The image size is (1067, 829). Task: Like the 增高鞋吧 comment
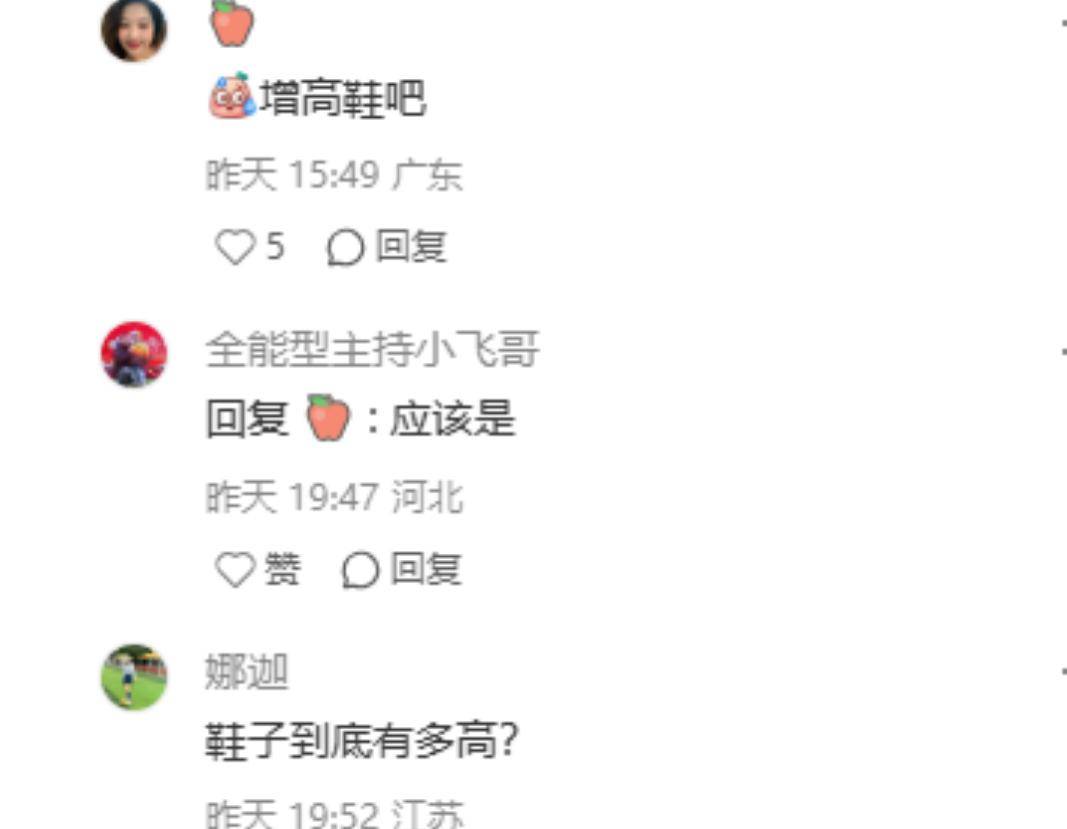pos(236,248)
